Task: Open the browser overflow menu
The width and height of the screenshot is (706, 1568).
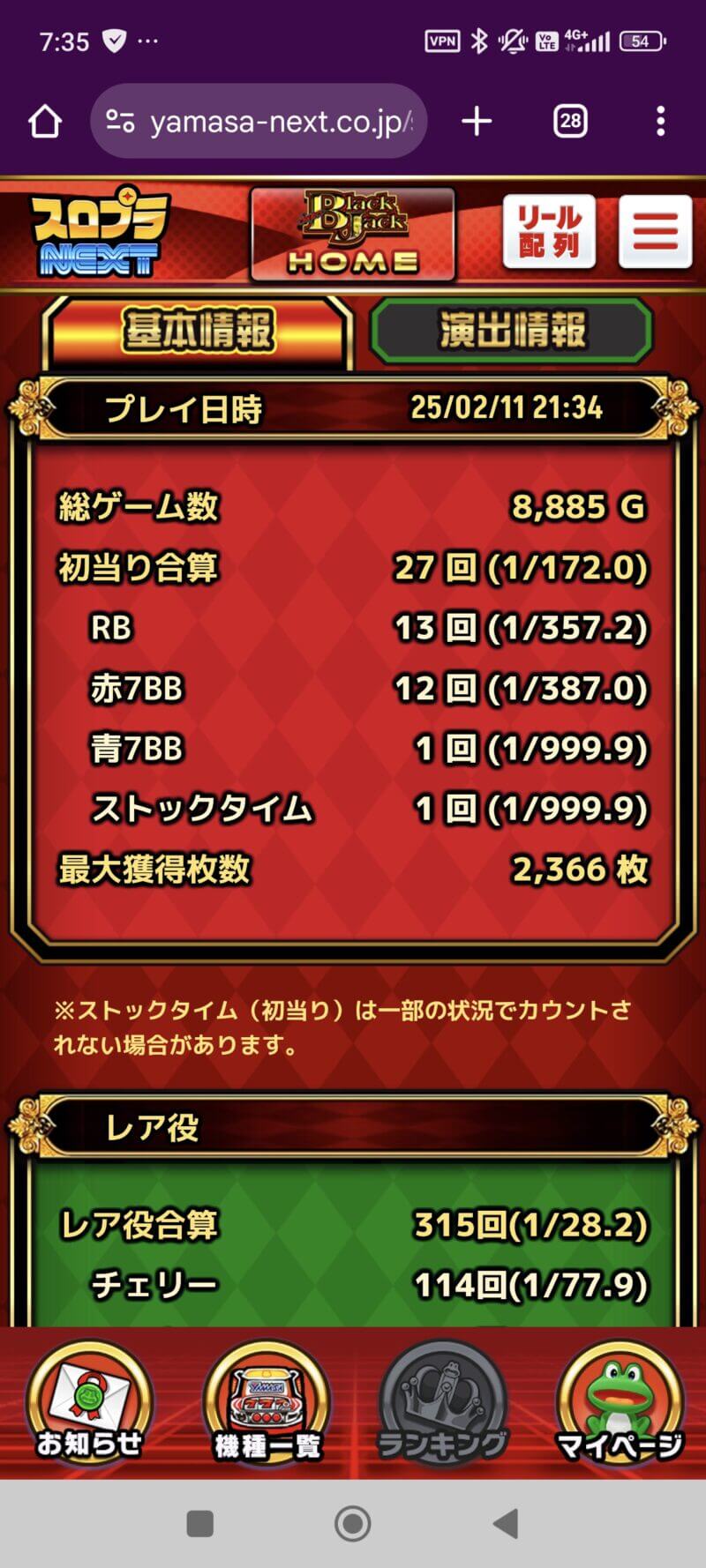Action: (660, 121)
